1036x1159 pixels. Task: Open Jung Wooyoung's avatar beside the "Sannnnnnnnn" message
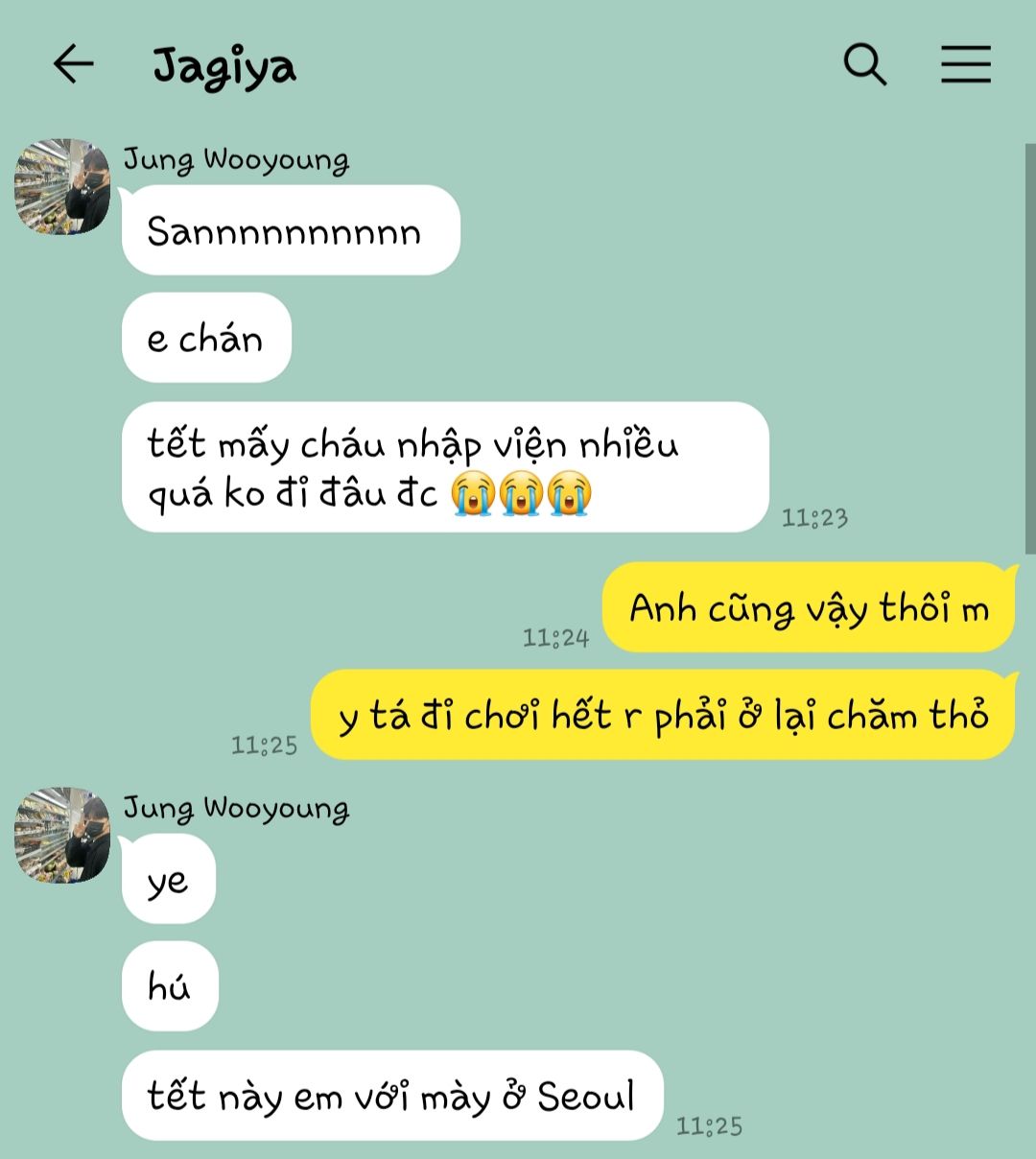[62, 186]
